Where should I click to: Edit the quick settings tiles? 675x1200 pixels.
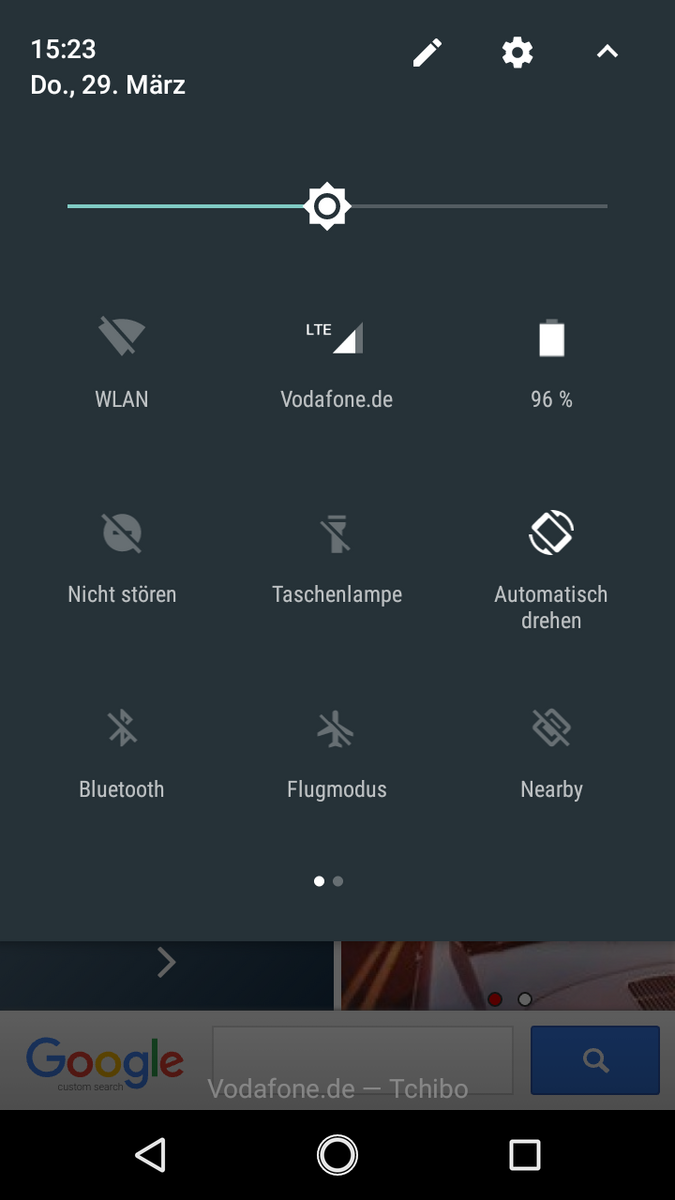(427, 52)
